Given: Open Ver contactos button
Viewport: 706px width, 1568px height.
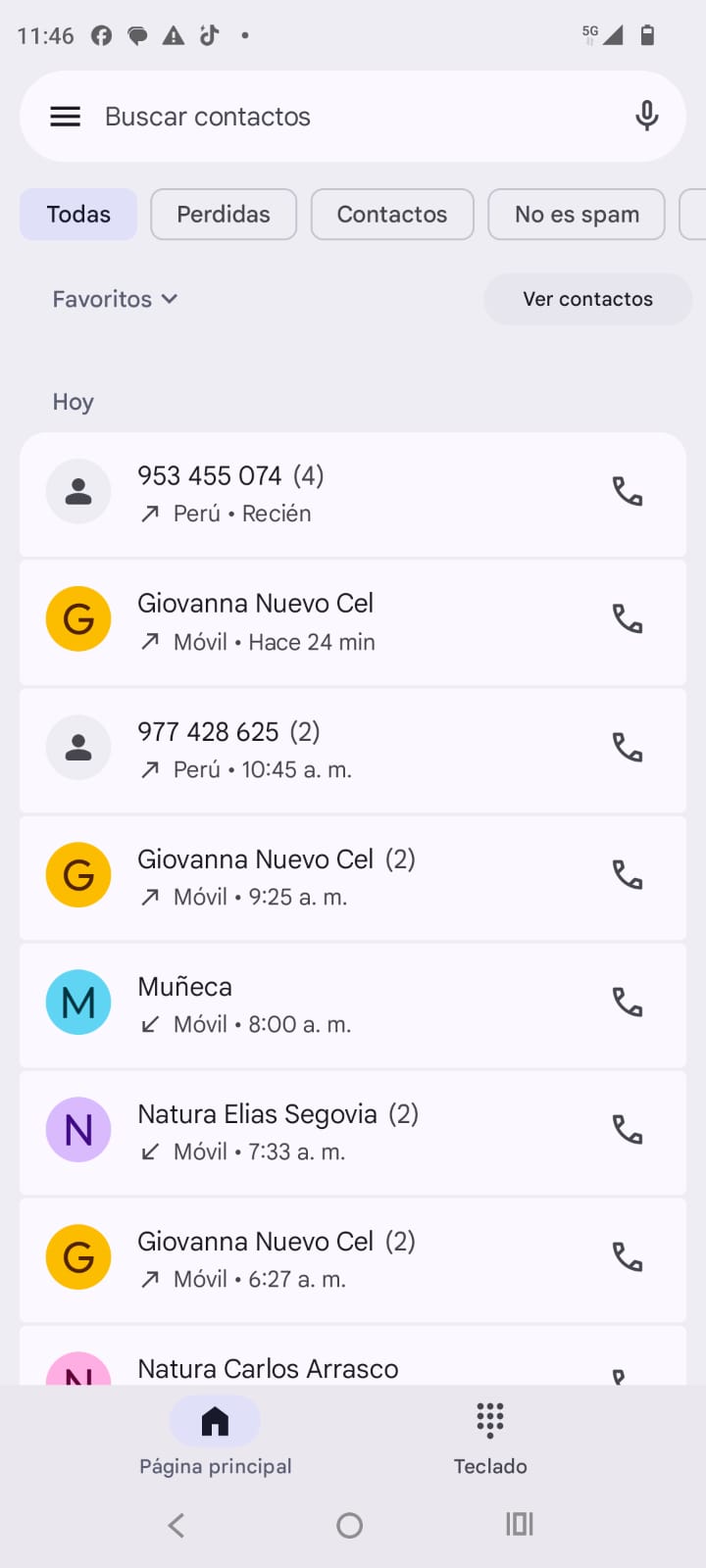Looking at the screenshot, I should click(587, 299).
